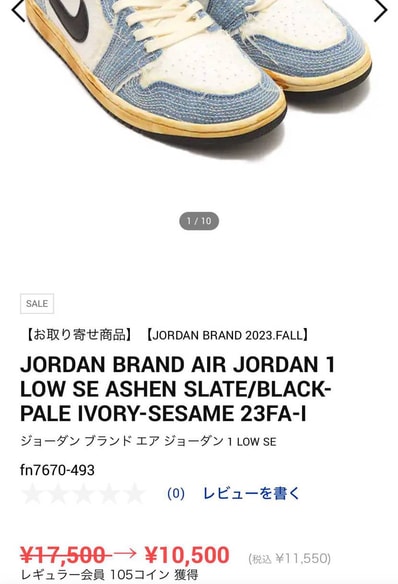398x584 pixels.
Task: Go to the previous product image
Action: click(18, 10)
